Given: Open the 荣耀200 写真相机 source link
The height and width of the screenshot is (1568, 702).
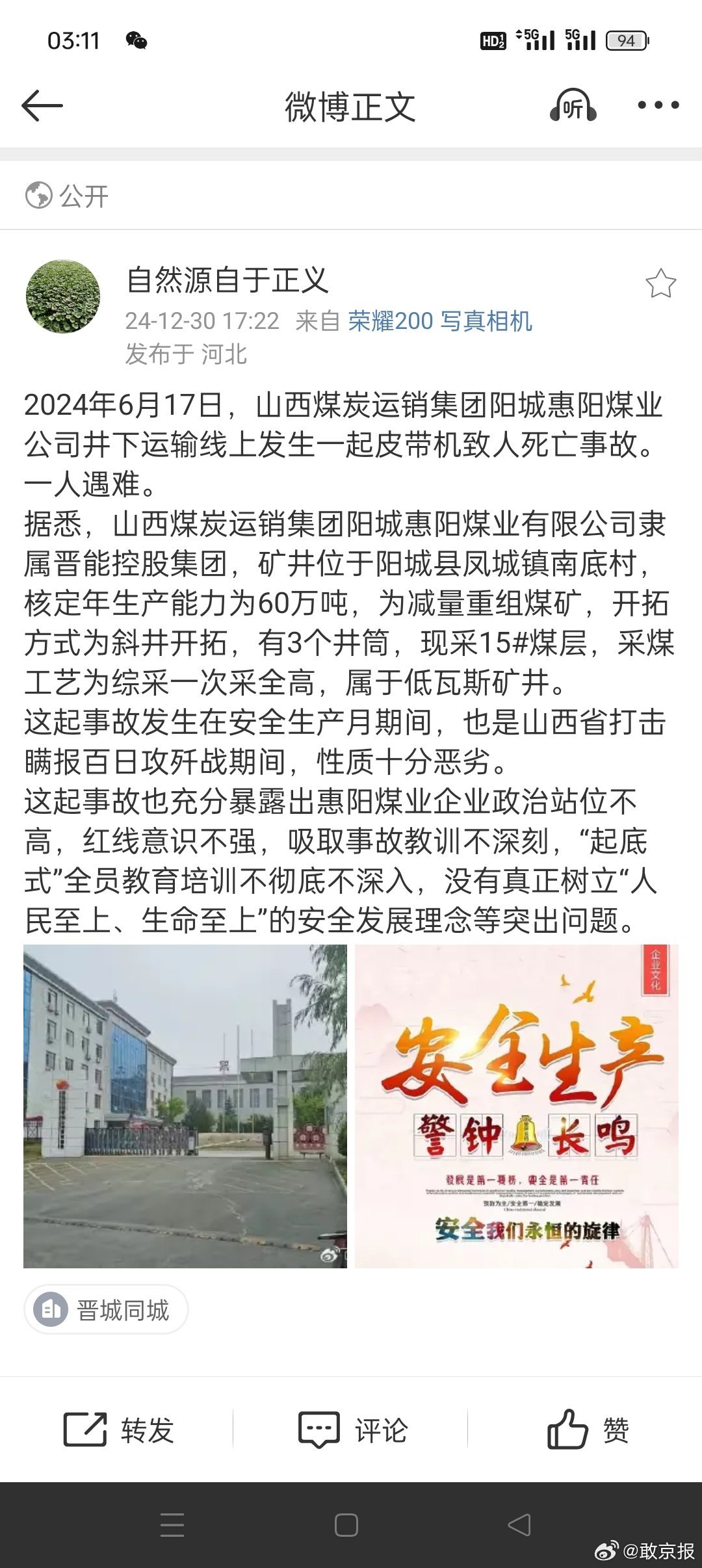Looking at the screenshot, I should (440, 321).
